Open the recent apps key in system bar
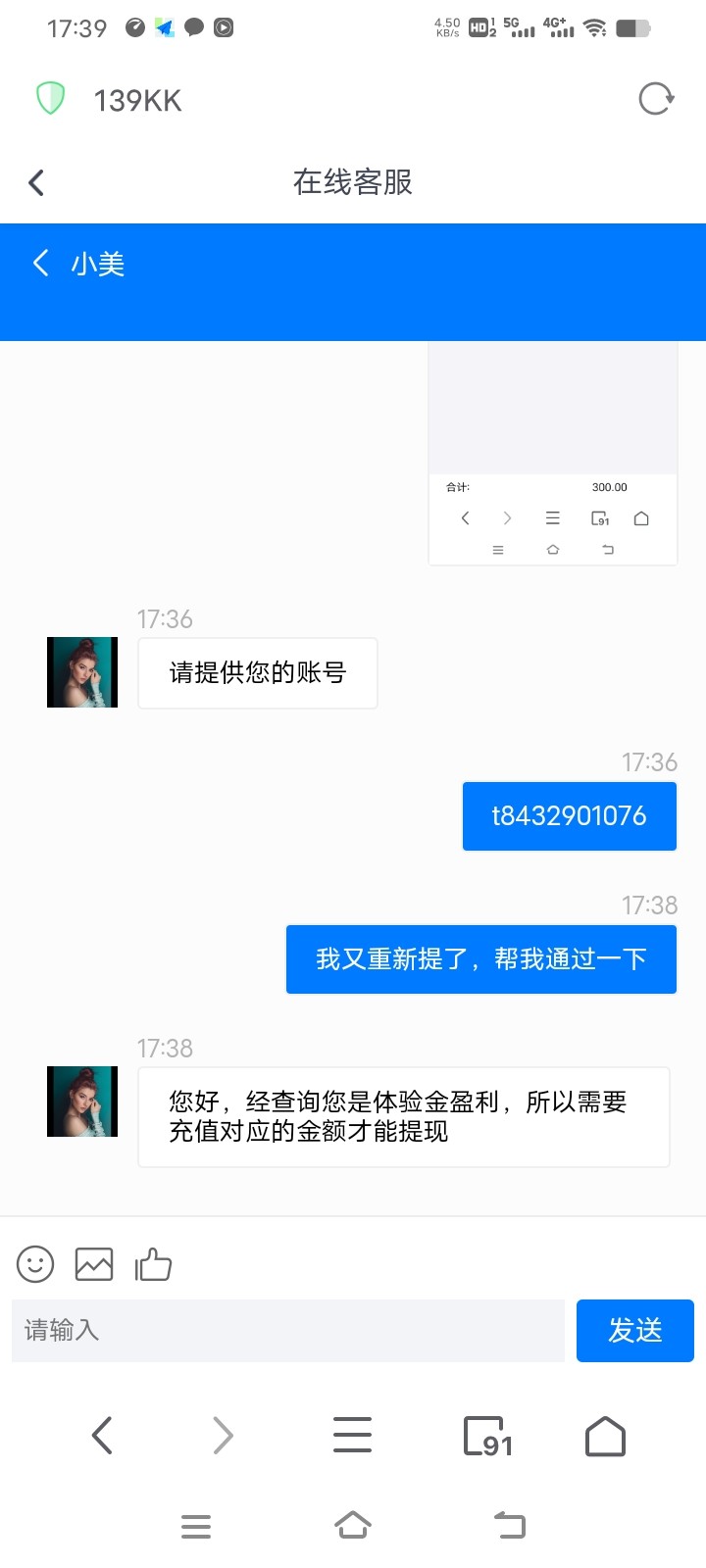The image size is (706, 1568). pos(196,1525)
